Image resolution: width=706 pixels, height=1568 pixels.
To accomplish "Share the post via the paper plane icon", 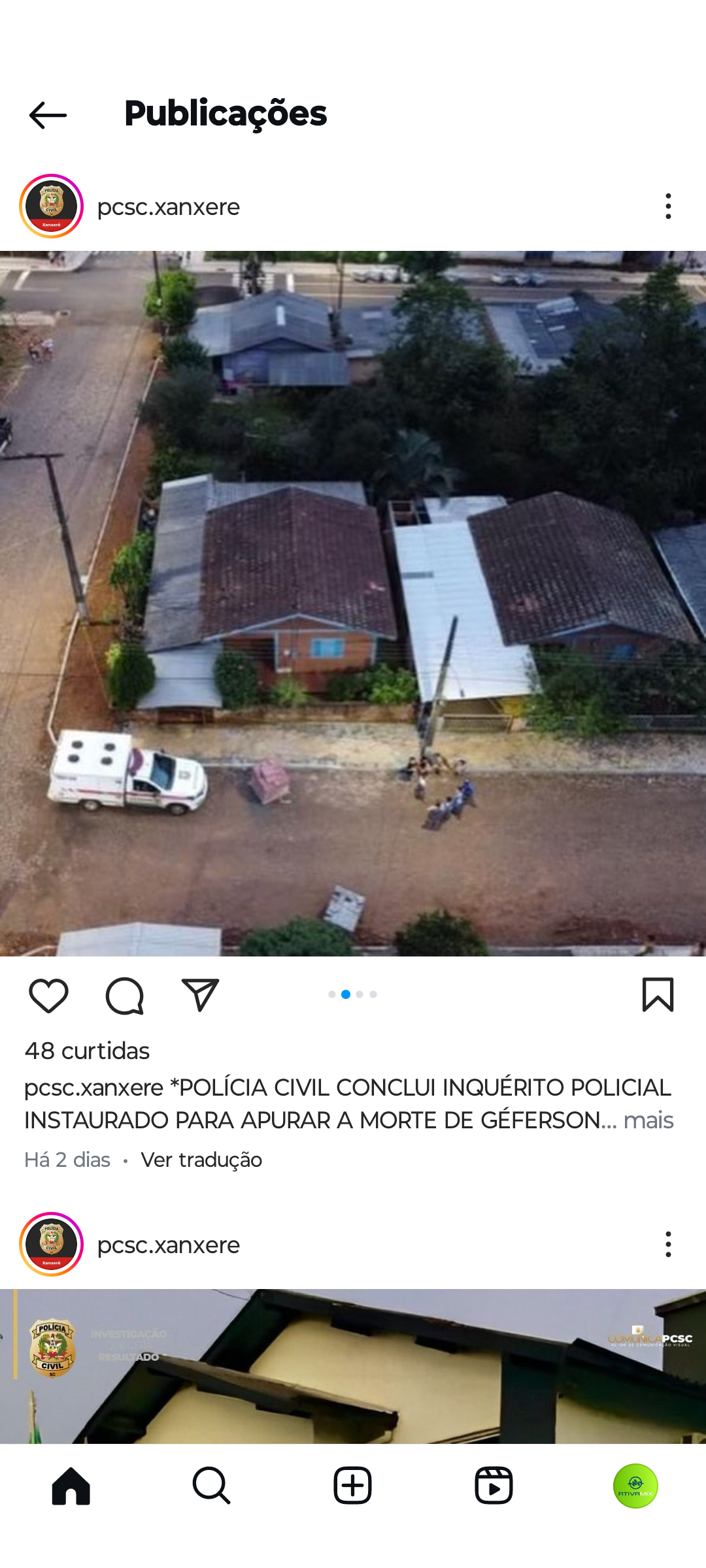I will pos(200,996).
